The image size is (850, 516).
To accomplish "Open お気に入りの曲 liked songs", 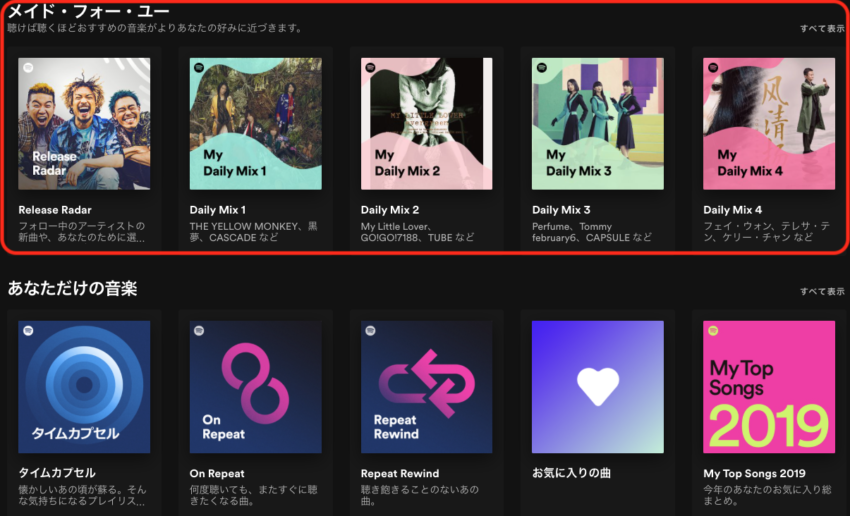I will pyautogui.click(x=598, y=387).
